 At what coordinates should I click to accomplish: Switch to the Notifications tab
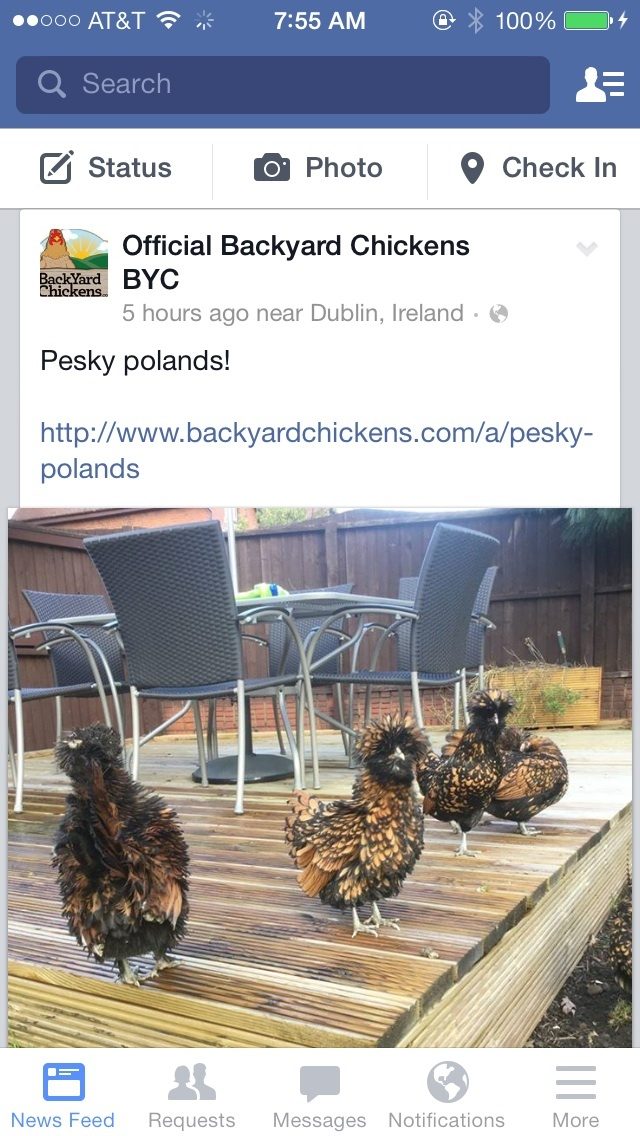point(446,1094)
